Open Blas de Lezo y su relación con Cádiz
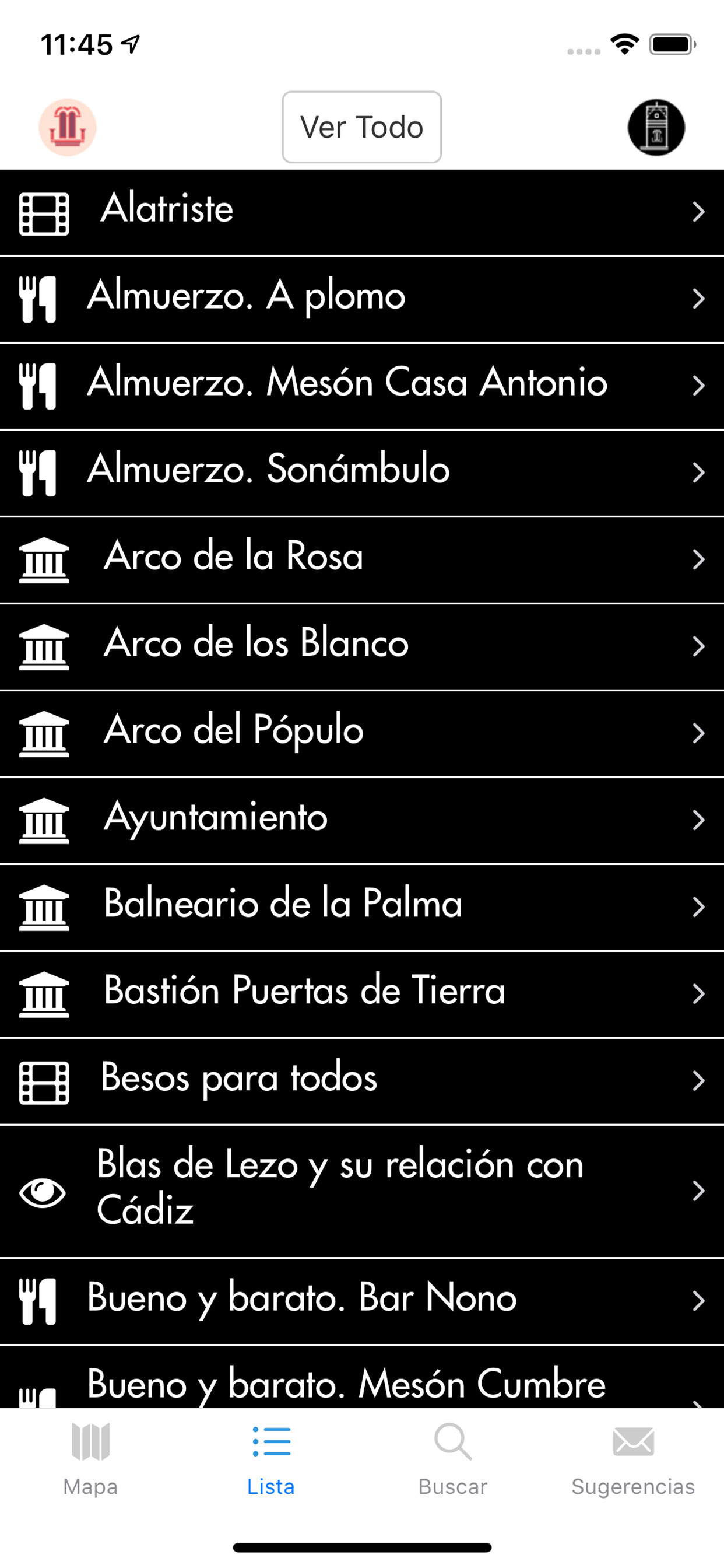This screenshot has height=1568, width=724. [x=362, y=1191]
